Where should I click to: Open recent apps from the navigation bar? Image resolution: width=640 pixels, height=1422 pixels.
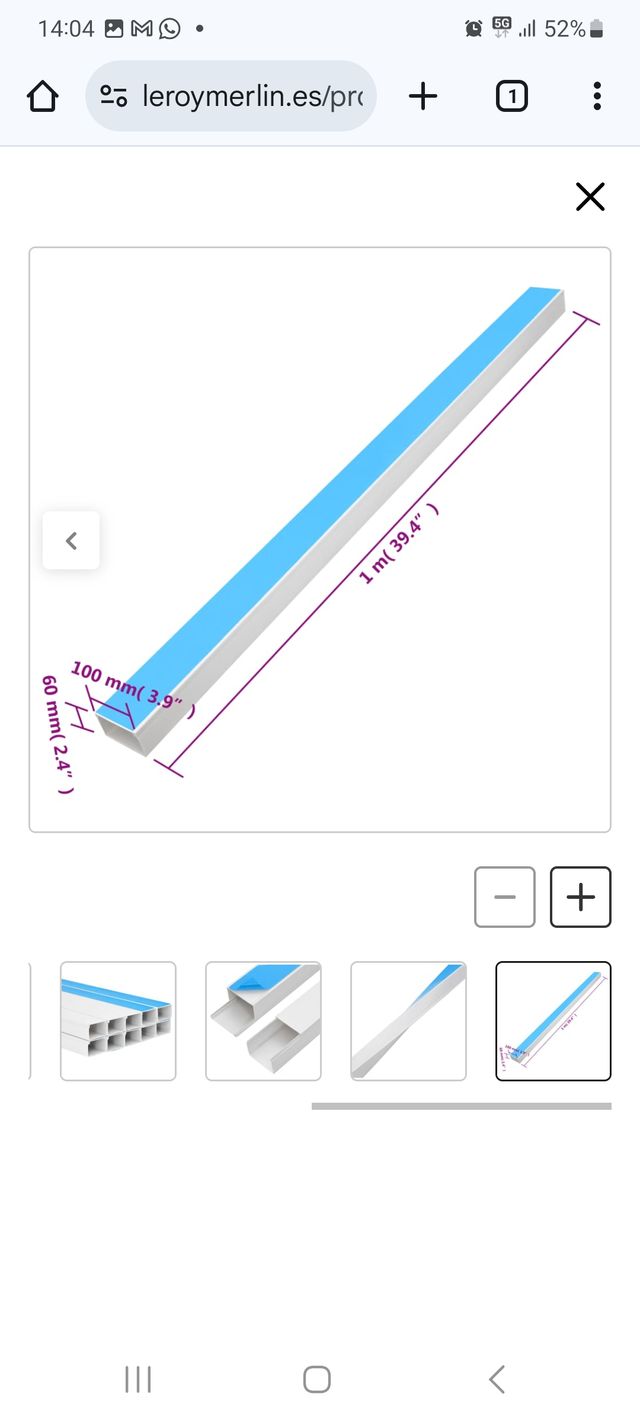point(138,1379)
